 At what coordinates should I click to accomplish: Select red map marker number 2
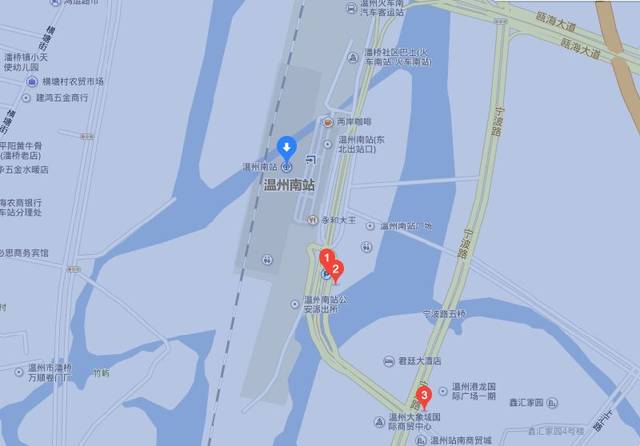pyautogui.click(x=336, y=270)
